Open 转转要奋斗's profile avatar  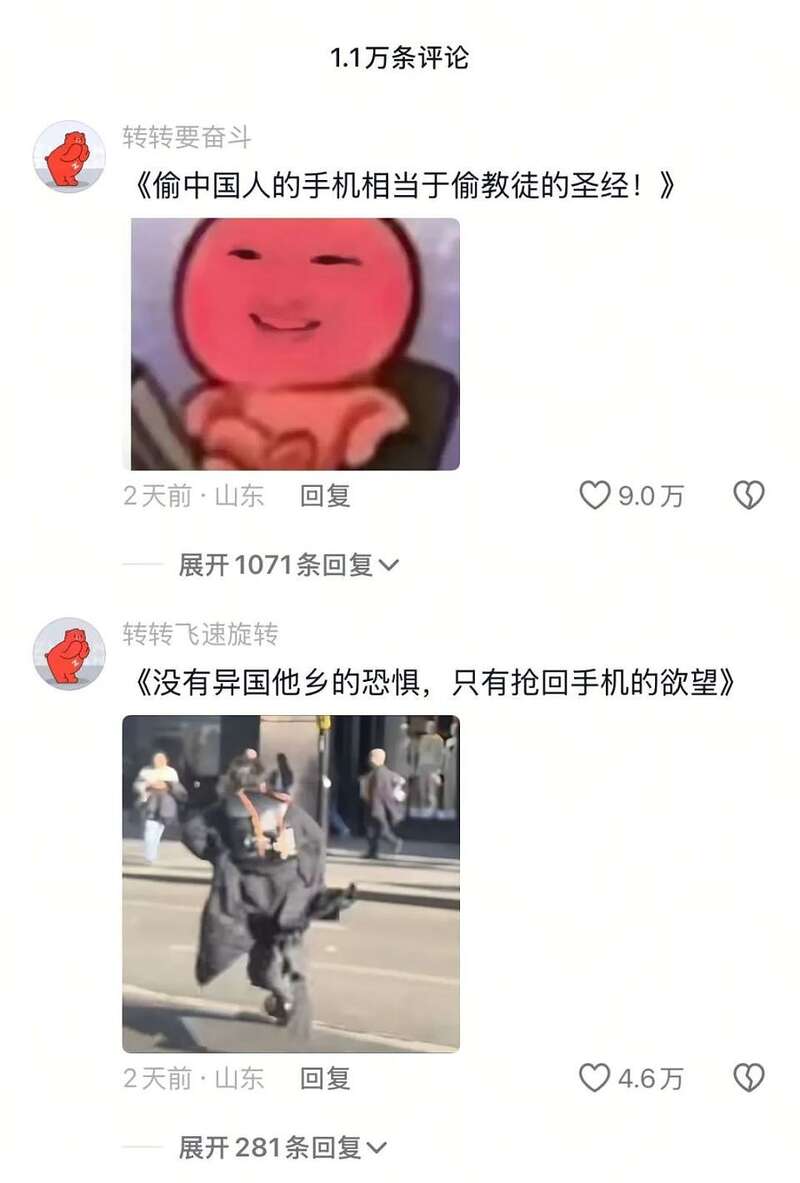tap(69, 157)
